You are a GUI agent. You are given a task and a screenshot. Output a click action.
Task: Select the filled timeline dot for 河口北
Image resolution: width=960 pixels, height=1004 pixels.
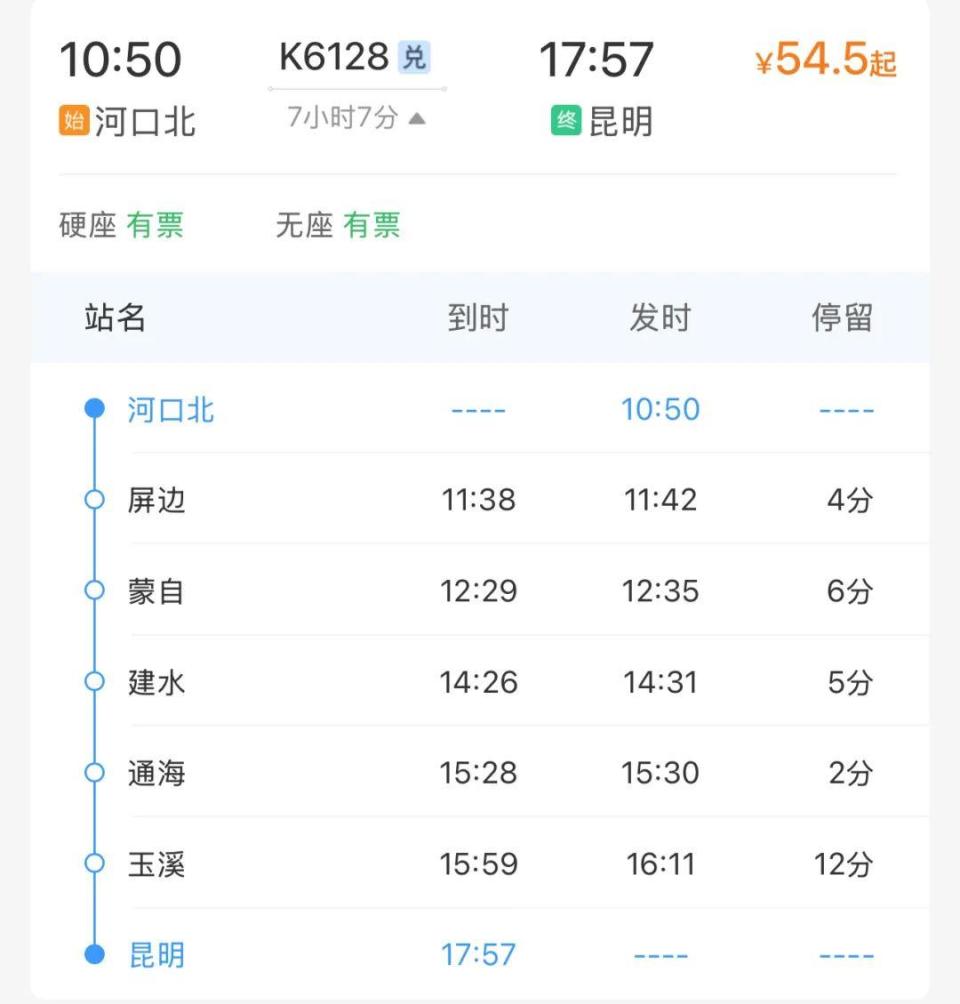[95, 408]
